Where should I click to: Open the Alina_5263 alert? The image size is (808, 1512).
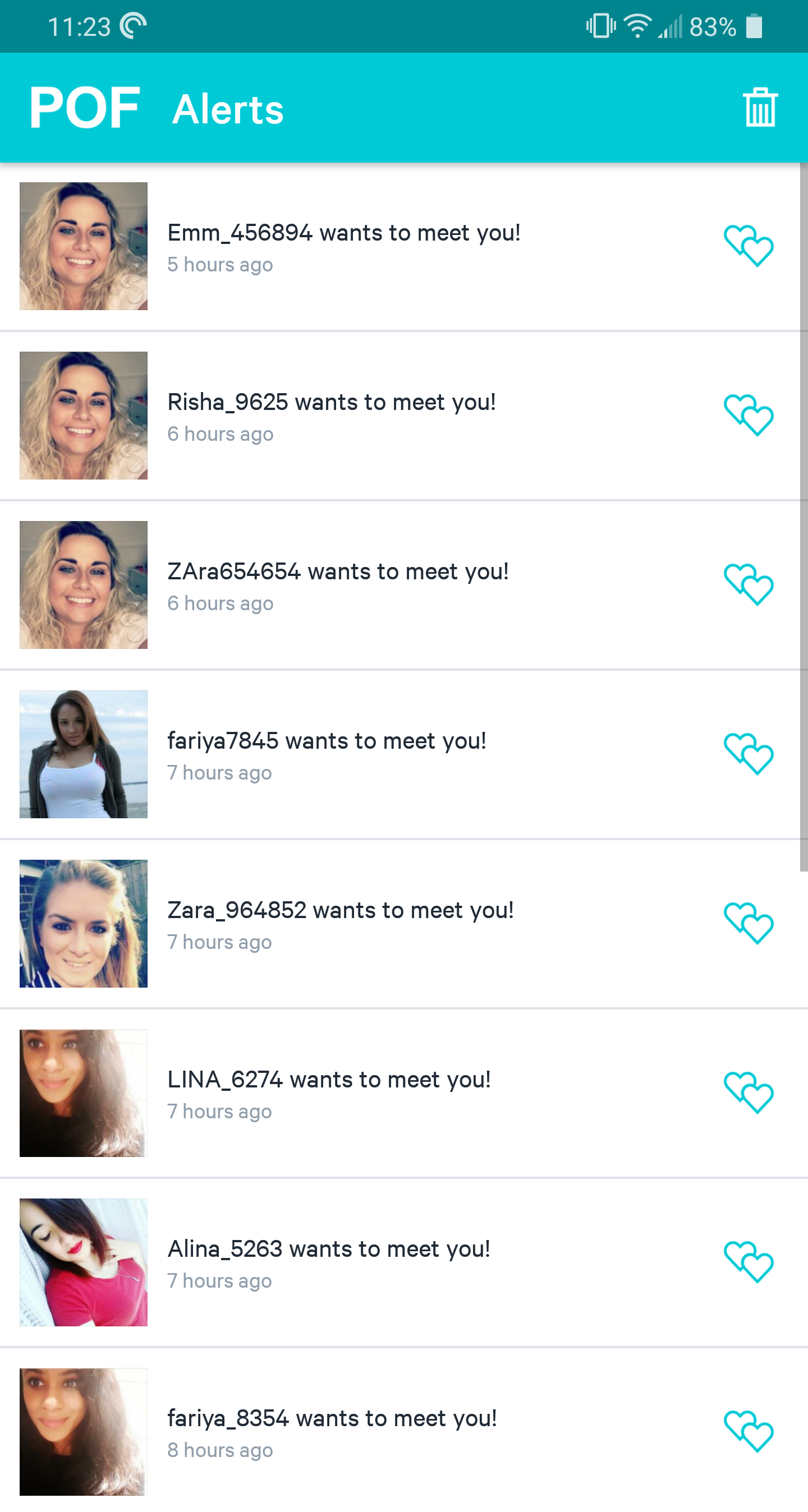point(329,1262)
